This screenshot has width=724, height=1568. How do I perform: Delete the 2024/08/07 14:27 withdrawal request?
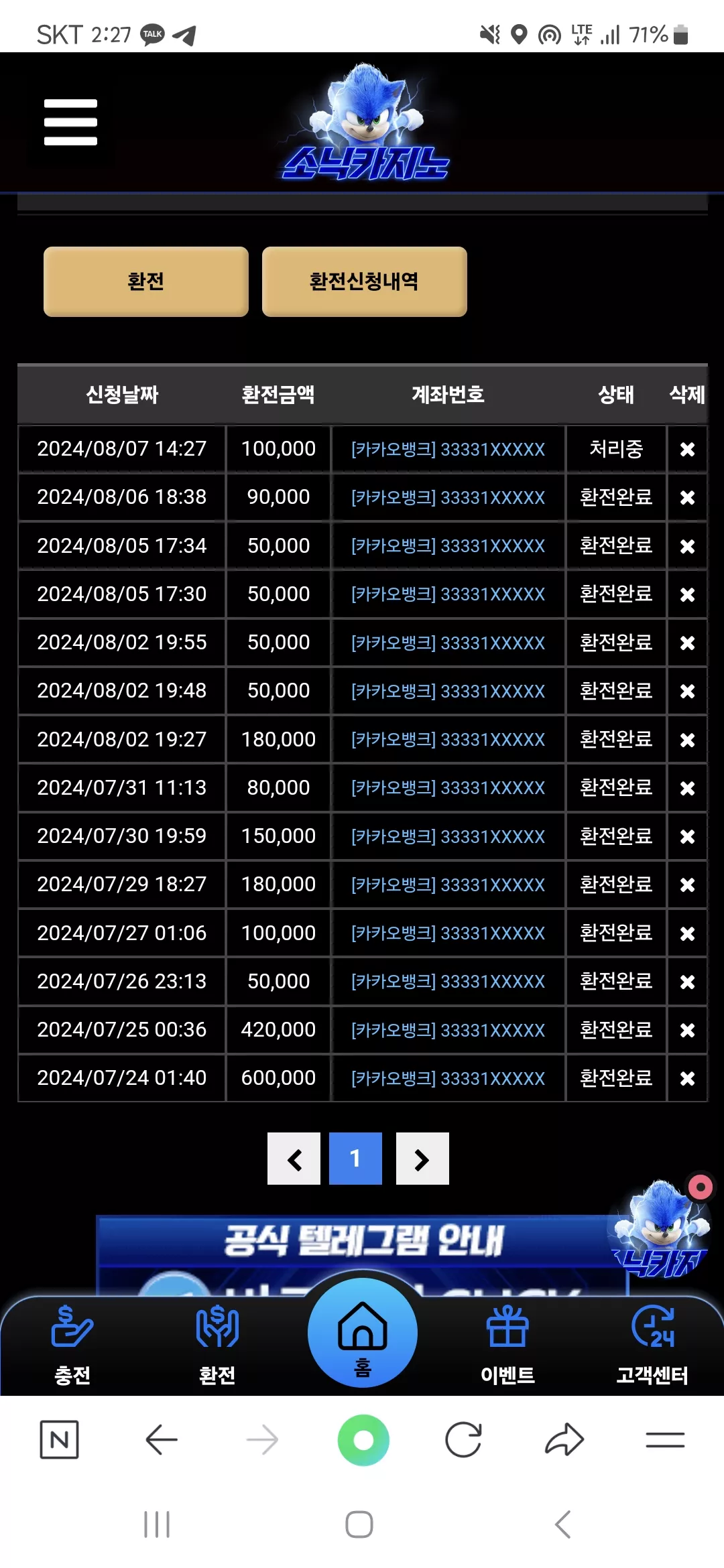tap(687, 449)
